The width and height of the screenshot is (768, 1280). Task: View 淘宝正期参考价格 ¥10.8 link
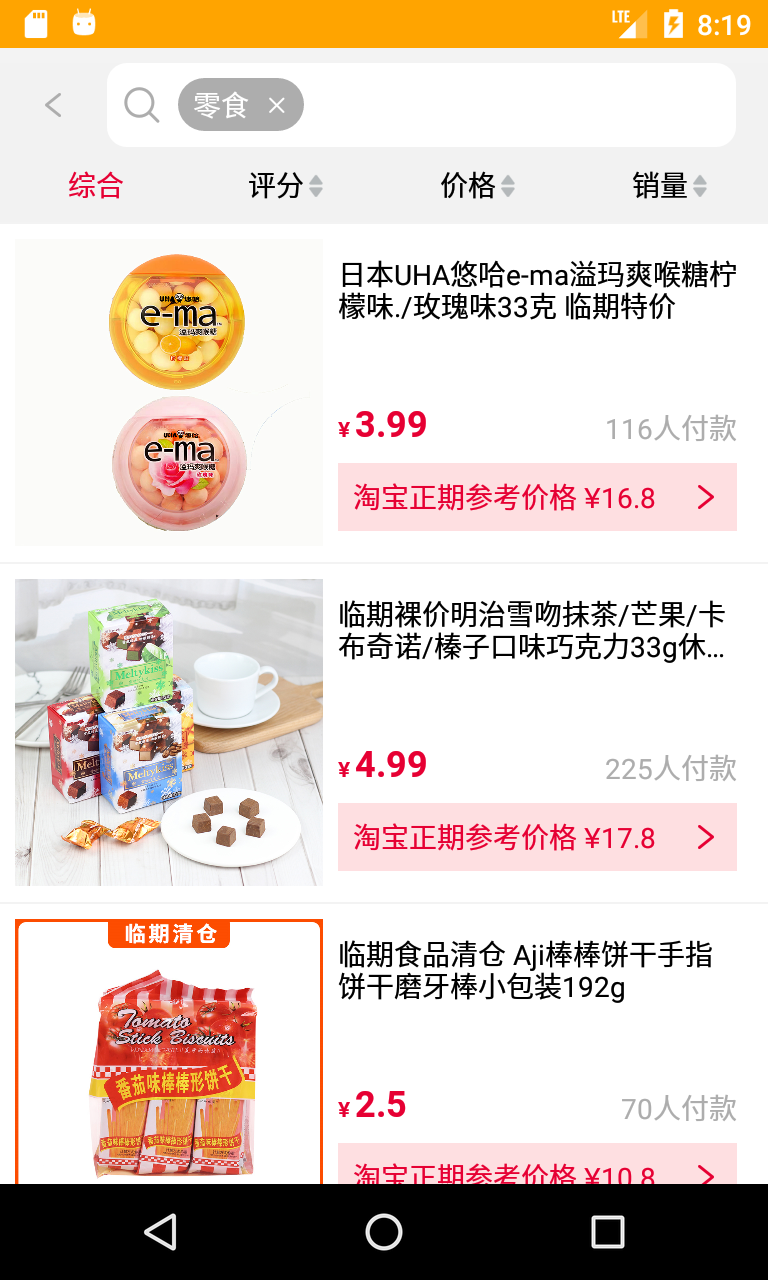point(537,1168)
